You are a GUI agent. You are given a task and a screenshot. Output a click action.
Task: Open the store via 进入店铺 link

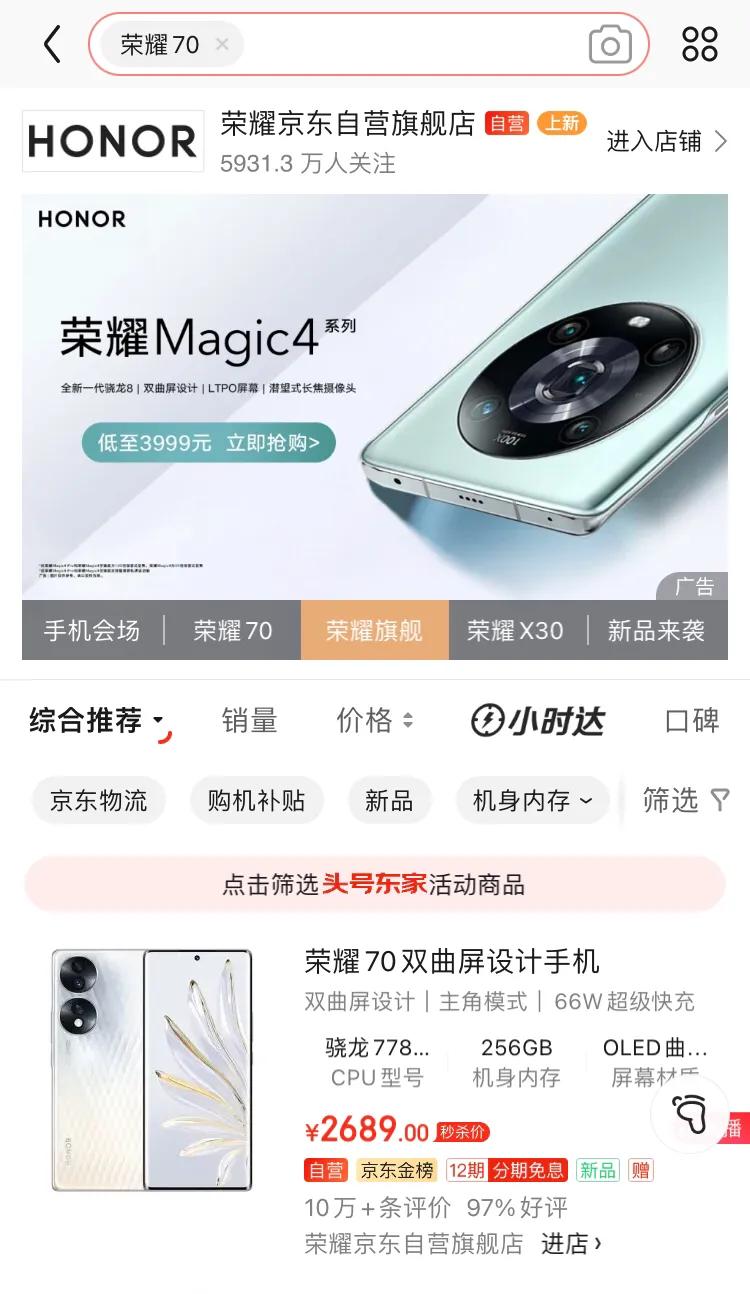[664, 140]
